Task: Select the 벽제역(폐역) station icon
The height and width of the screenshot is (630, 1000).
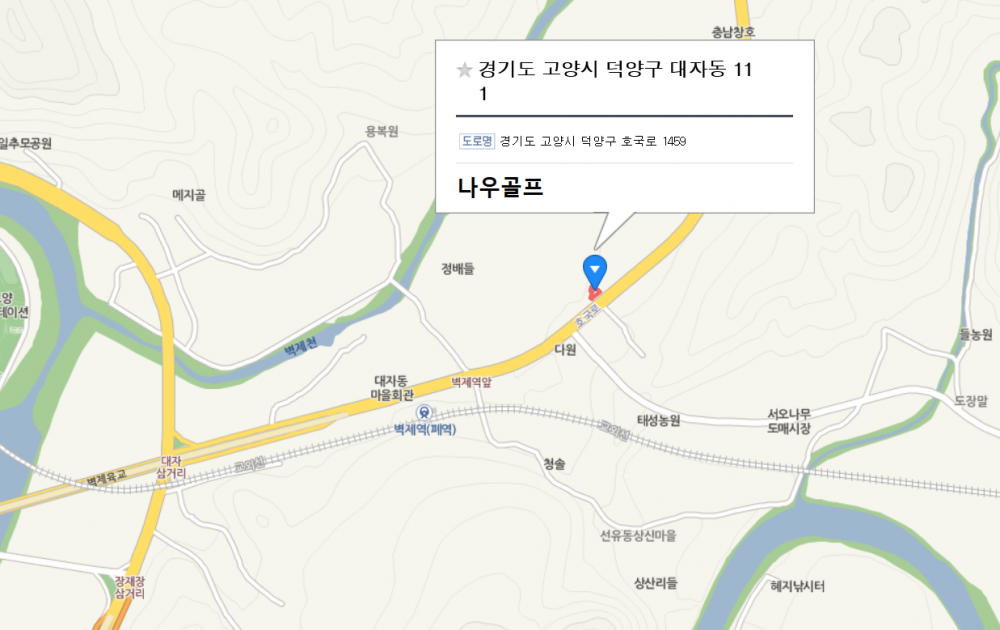Action: point(426,411)
